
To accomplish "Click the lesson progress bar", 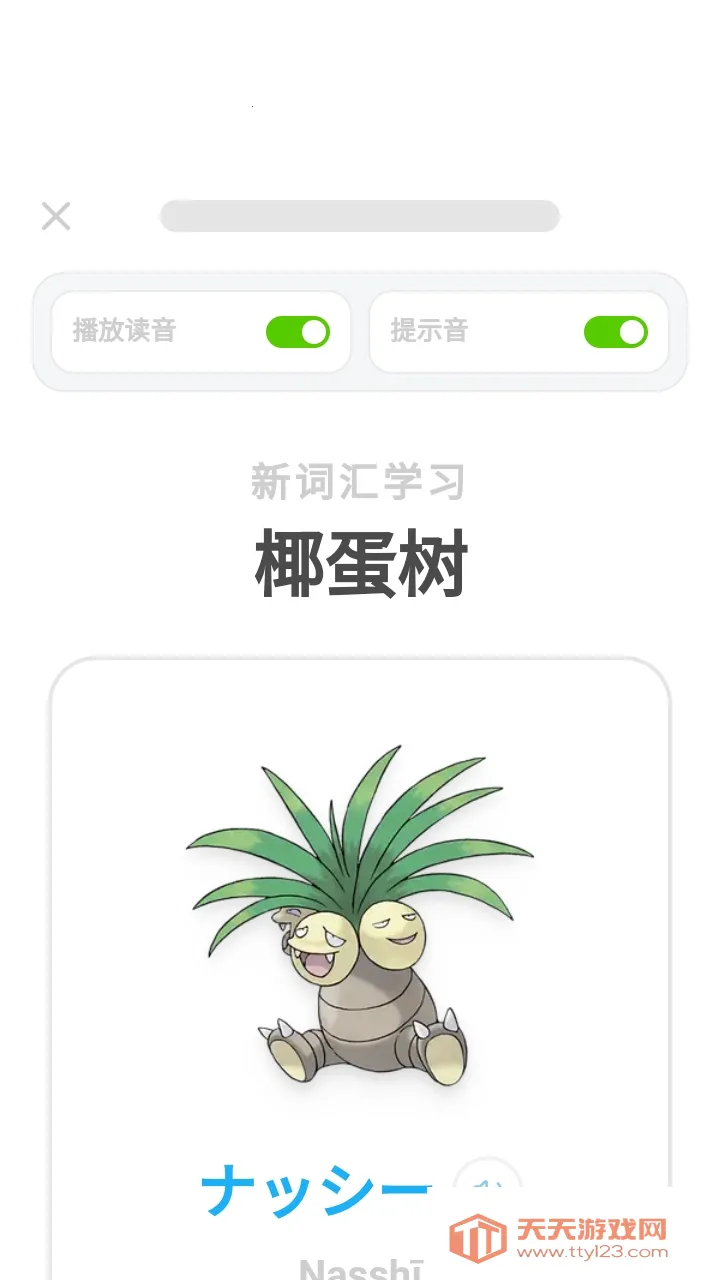I will click(360, 214).
